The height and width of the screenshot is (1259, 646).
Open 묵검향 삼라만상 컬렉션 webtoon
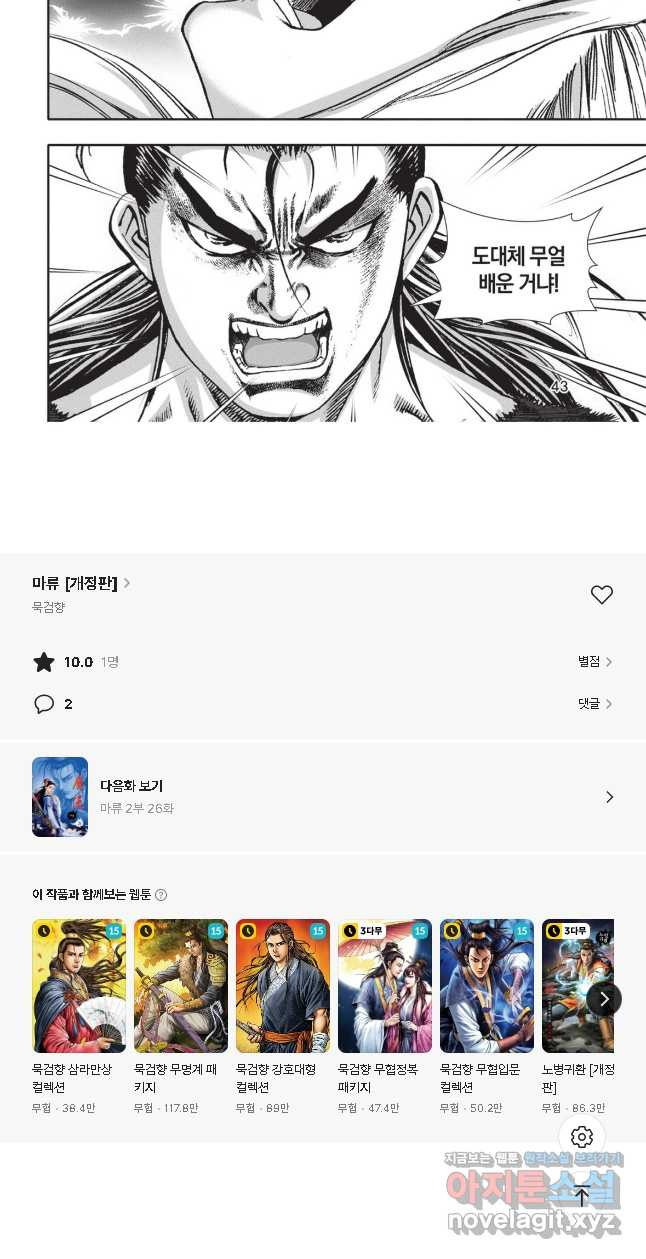[79, 986]
